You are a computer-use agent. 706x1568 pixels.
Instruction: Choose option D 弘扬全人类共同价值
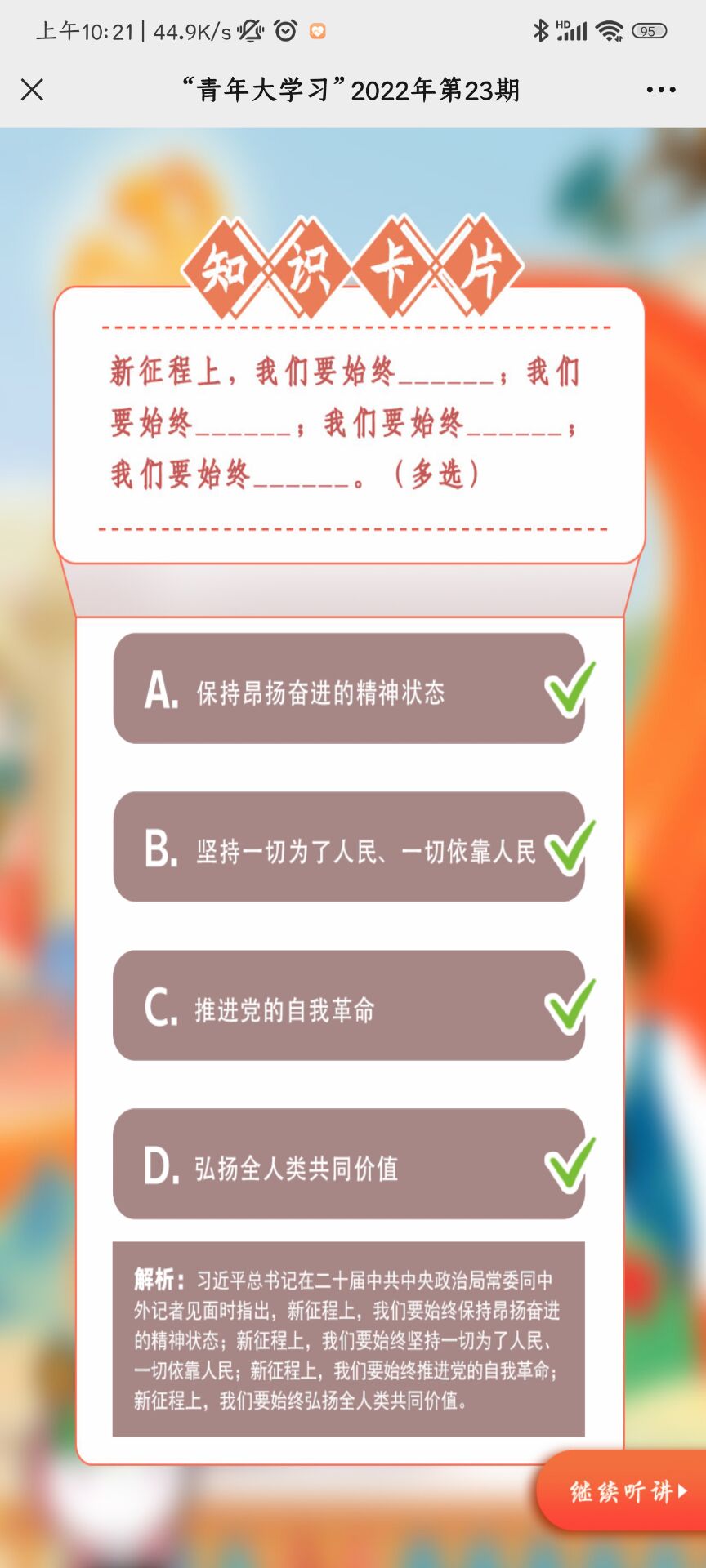(x=349, y=1164)
